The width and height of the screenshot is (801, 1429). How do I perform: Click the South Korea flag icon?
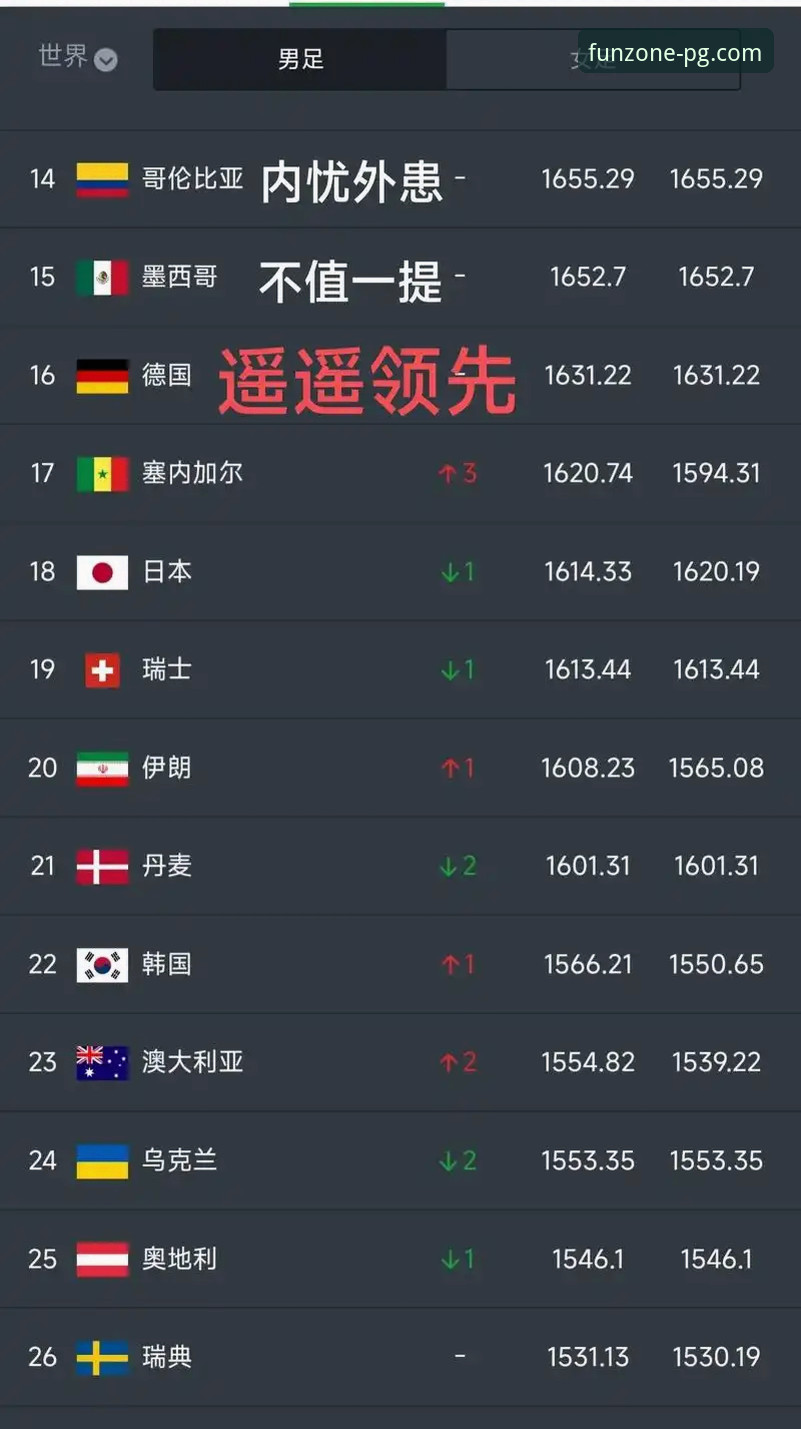(101, 964)
